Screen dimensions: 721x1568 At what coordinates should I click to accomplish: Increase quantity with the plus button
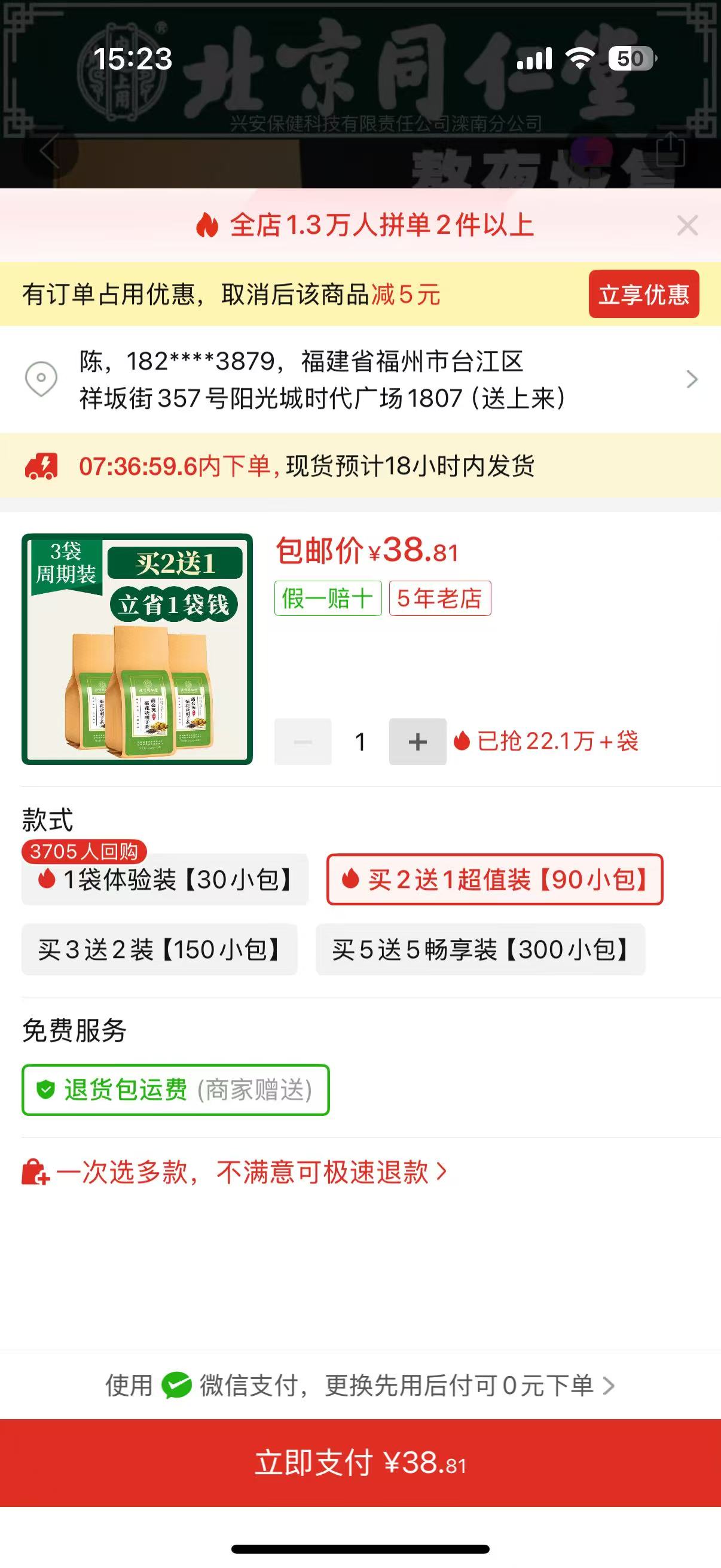pos(417,742)
